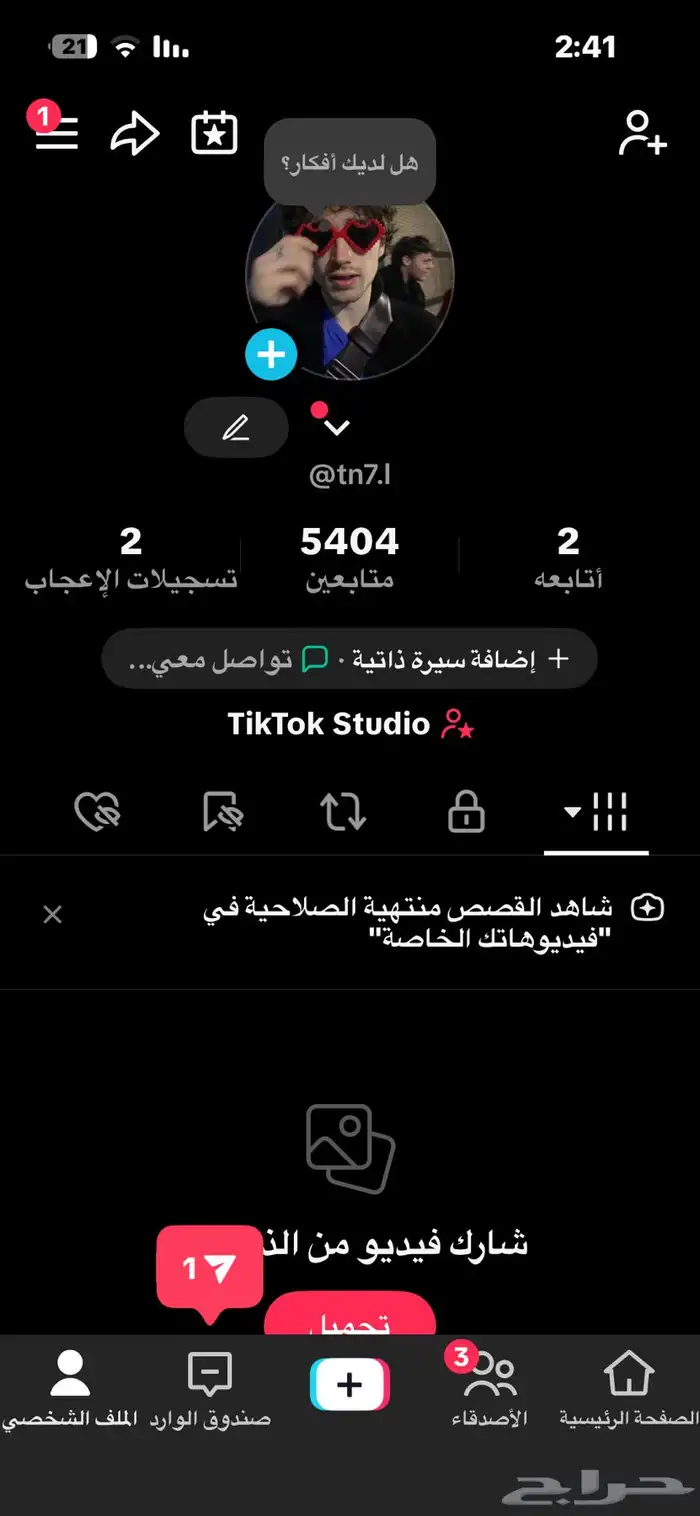This screenshot has width=700, height=1516.
Task: Open the liked videos tab
Action: coord(98,812)
